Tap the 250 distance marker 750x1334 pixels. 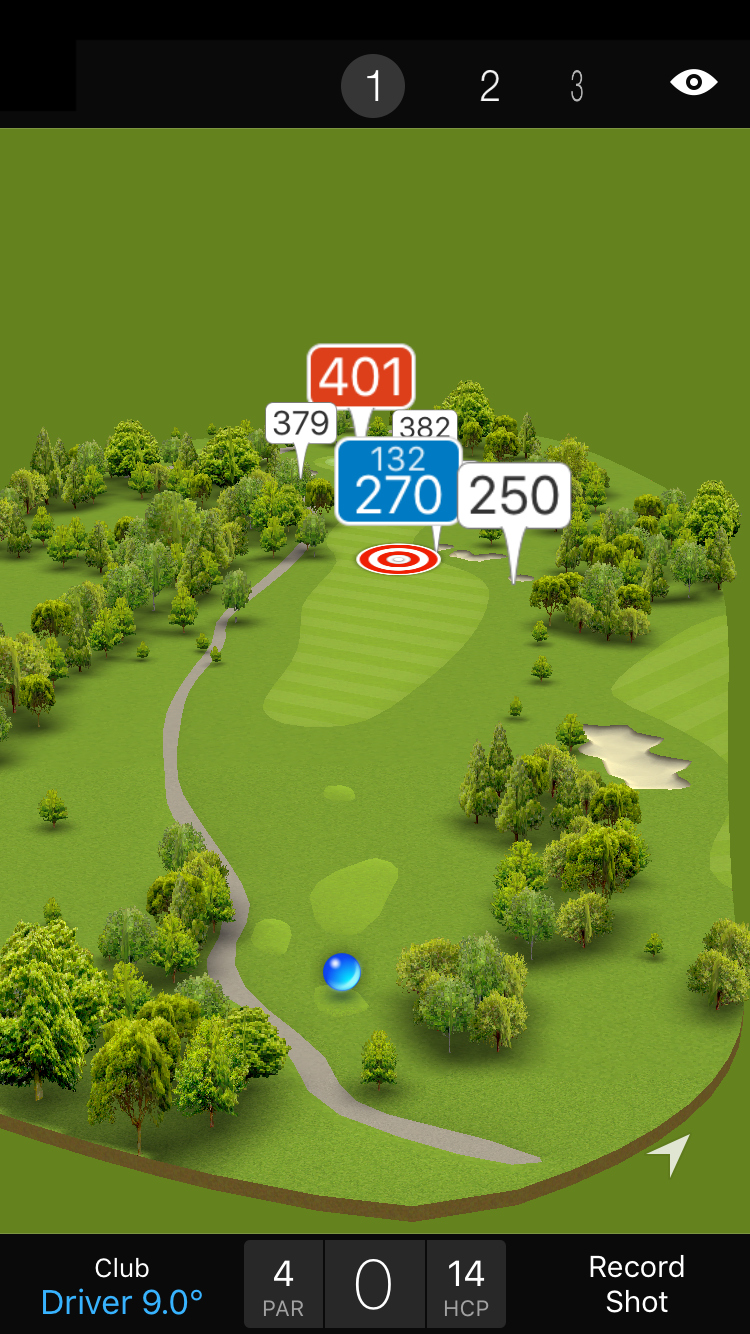pyautogui.click(x=514, y=495)
